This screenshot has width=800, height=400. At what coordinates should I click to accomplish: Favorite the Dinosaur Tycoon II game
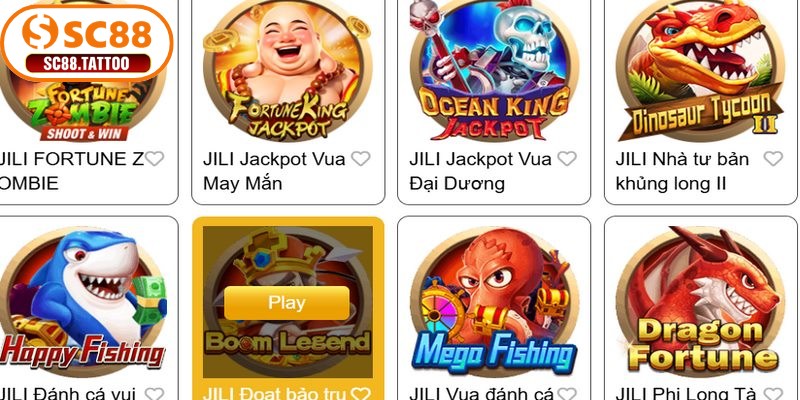tap(773, 159)
